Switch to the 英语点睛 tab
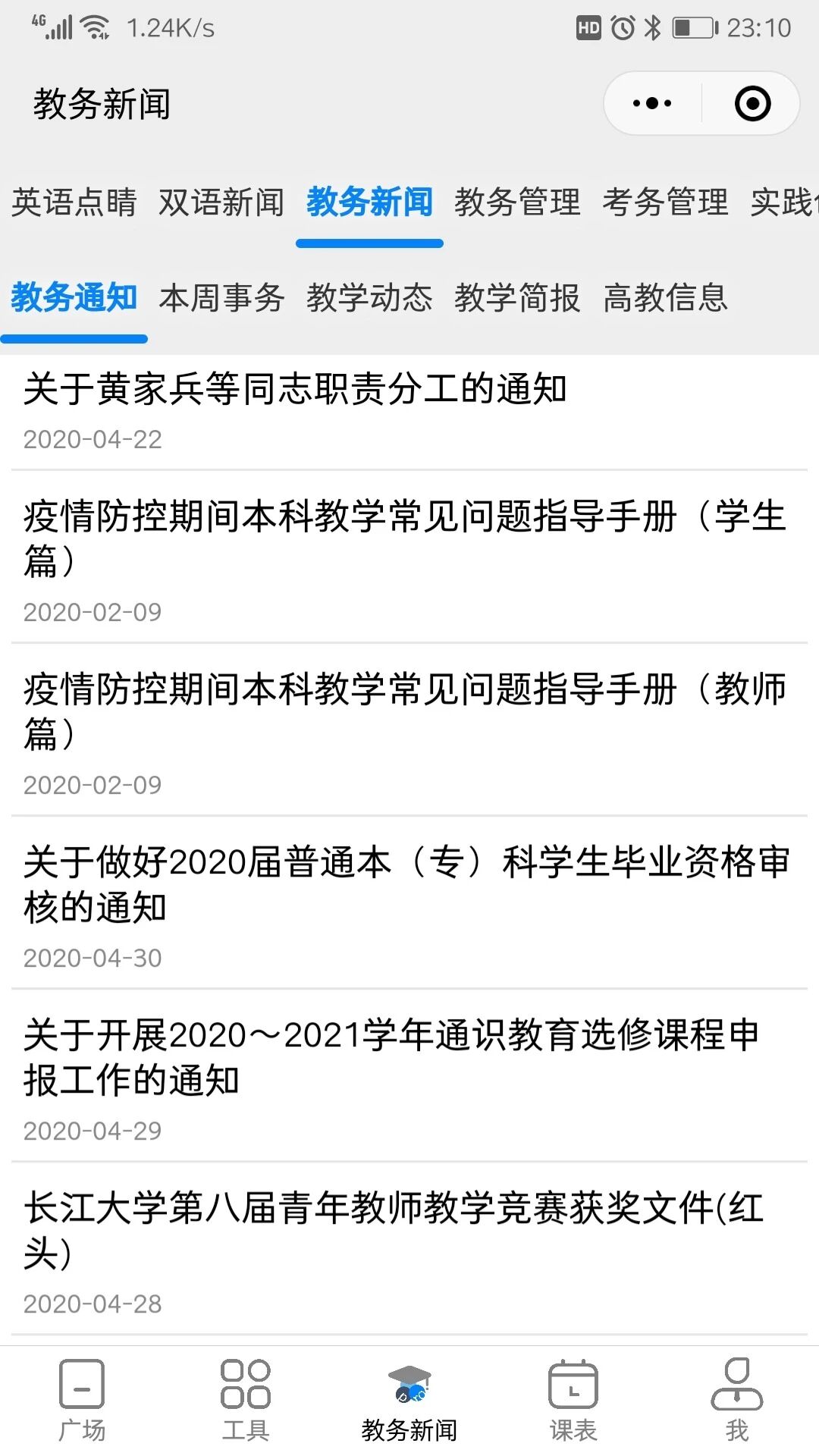Screen dimensions: 819x1456 coord(74,202)
